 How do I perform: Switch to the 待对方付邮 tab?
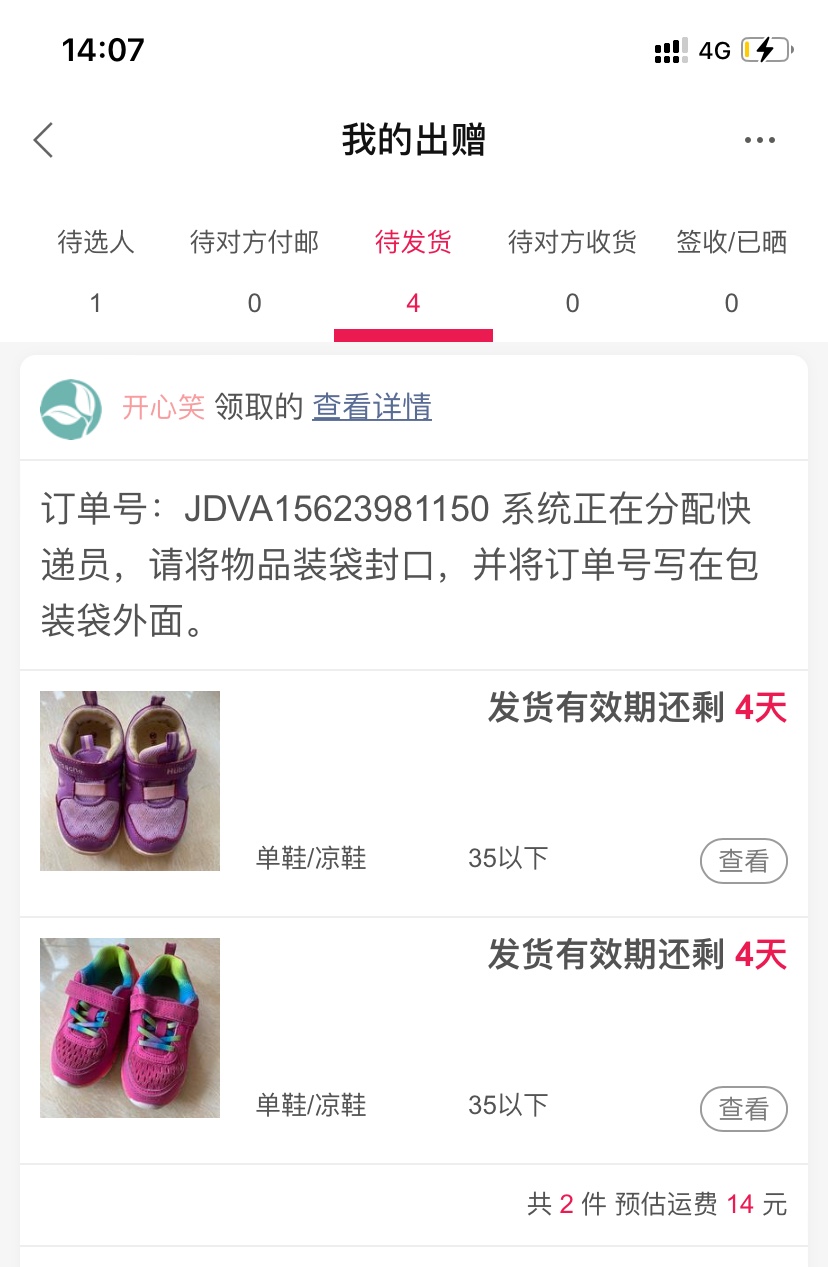pos(254,268)
